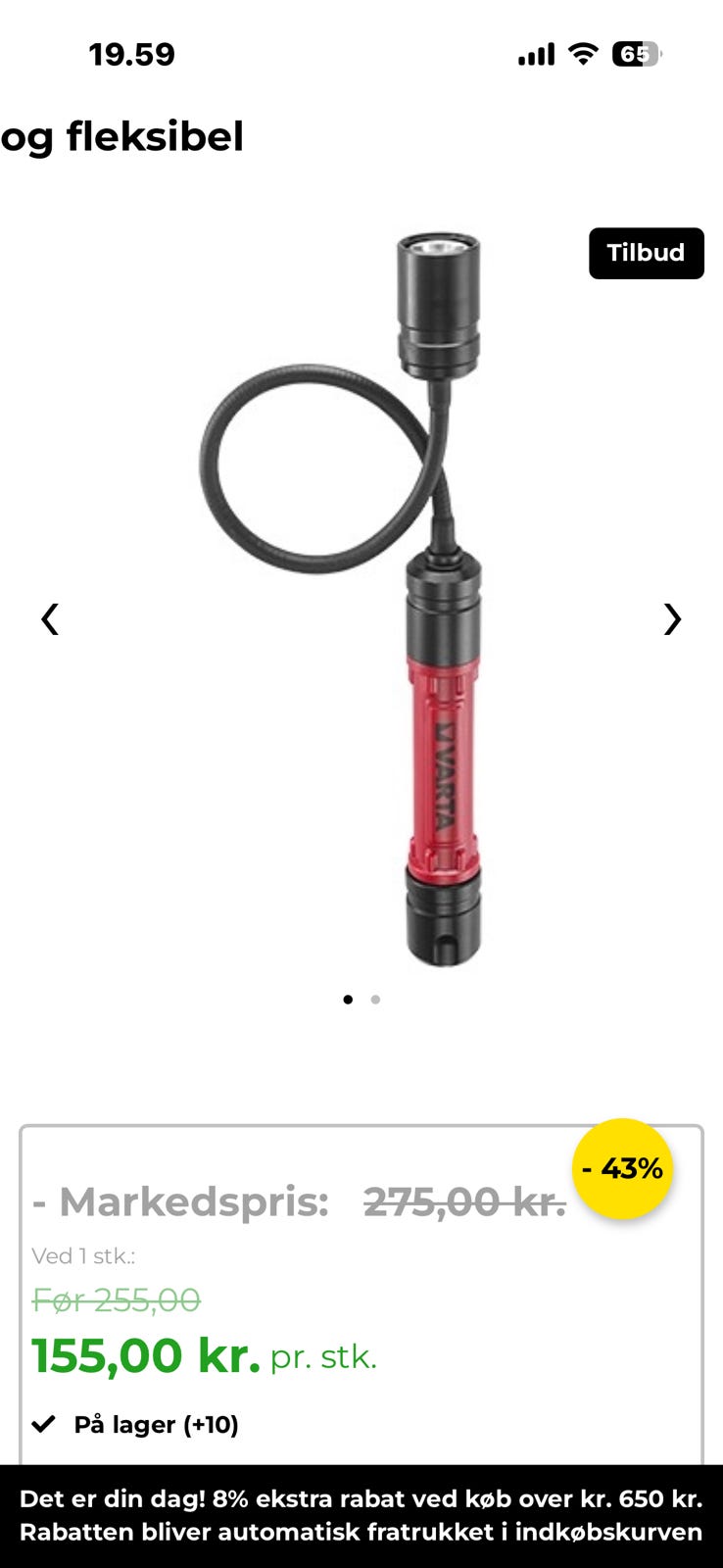This screenshot has width=723, height=1568.
Task: Jump to the second image dot
Action: (375, 1000)
